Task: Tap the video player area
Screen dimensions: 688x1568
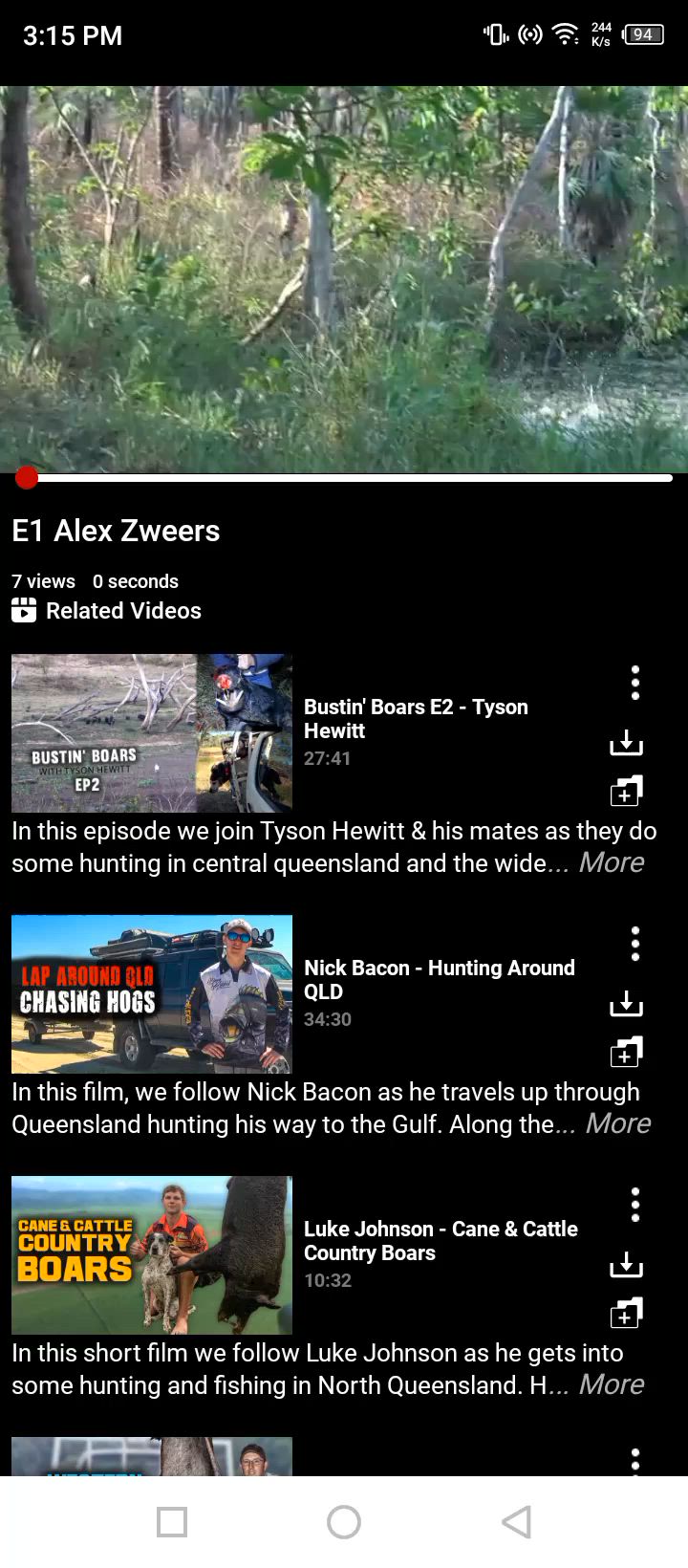Action: pos(344,277)
